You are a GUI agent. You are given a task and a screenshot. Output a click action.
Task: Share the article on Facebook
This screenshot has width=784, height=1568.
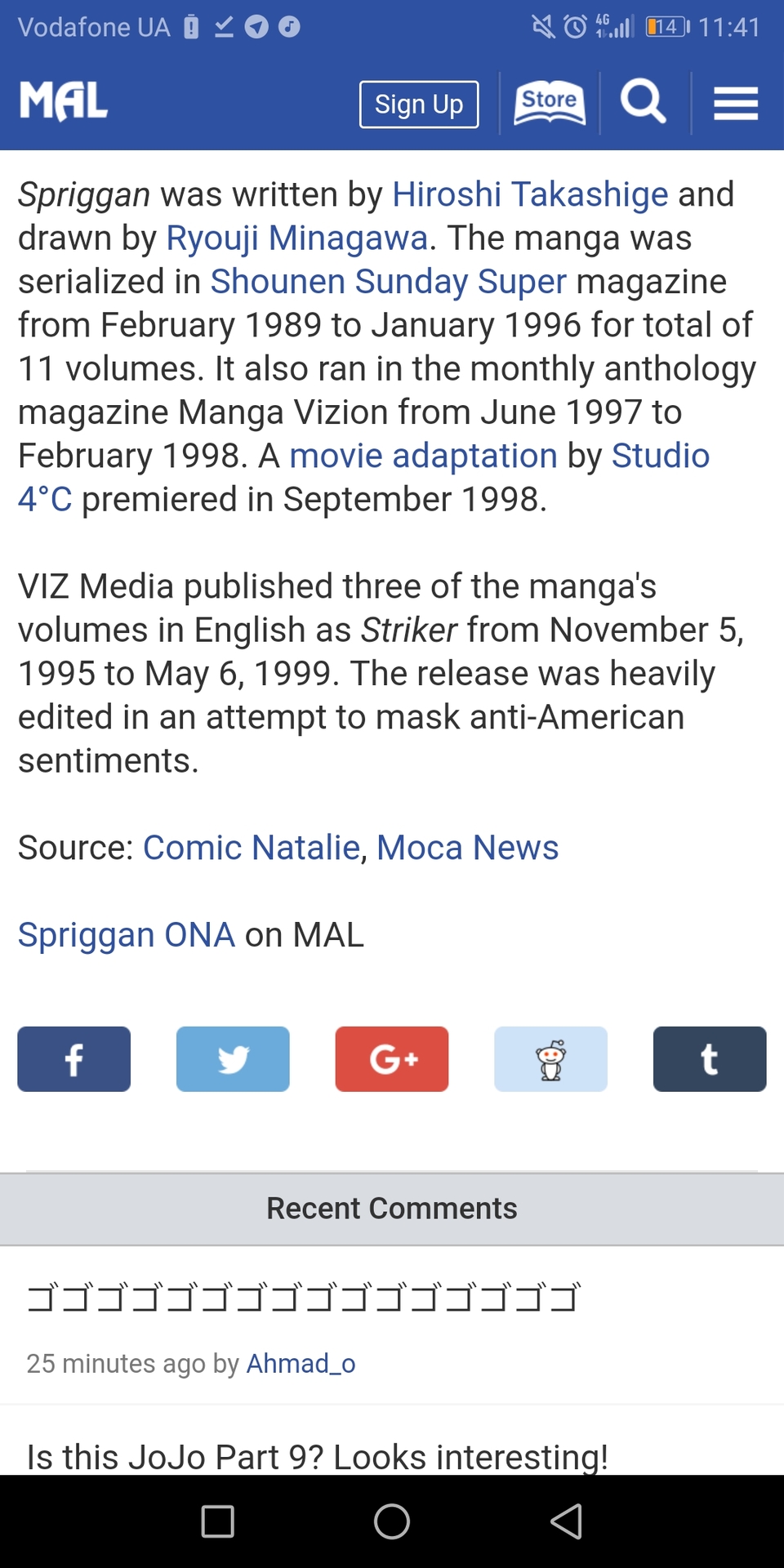tap(74, 1059)
